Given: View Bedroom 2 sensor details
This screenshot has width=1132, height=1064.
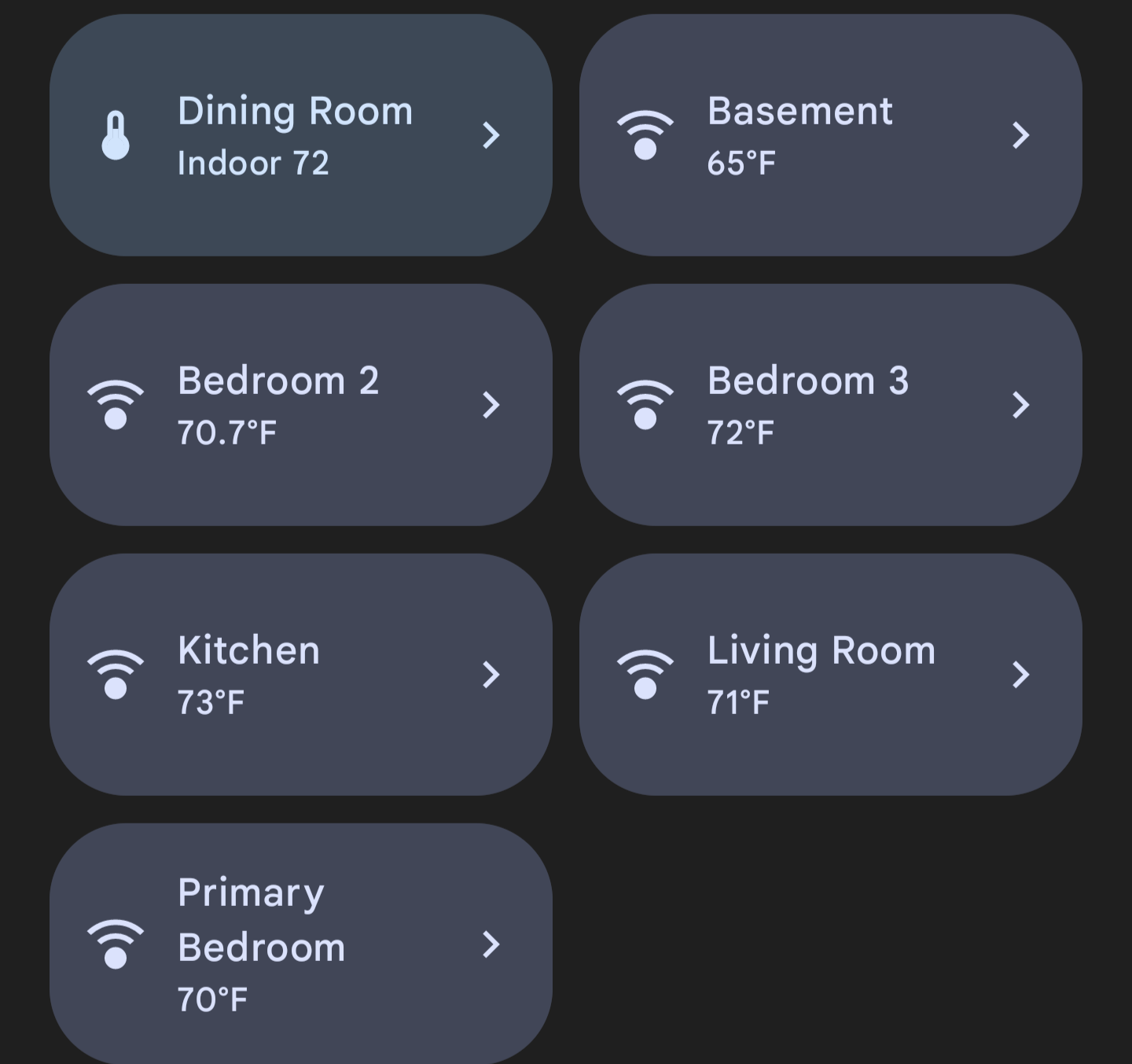Looking at the screenshot, I should point(300,405).
